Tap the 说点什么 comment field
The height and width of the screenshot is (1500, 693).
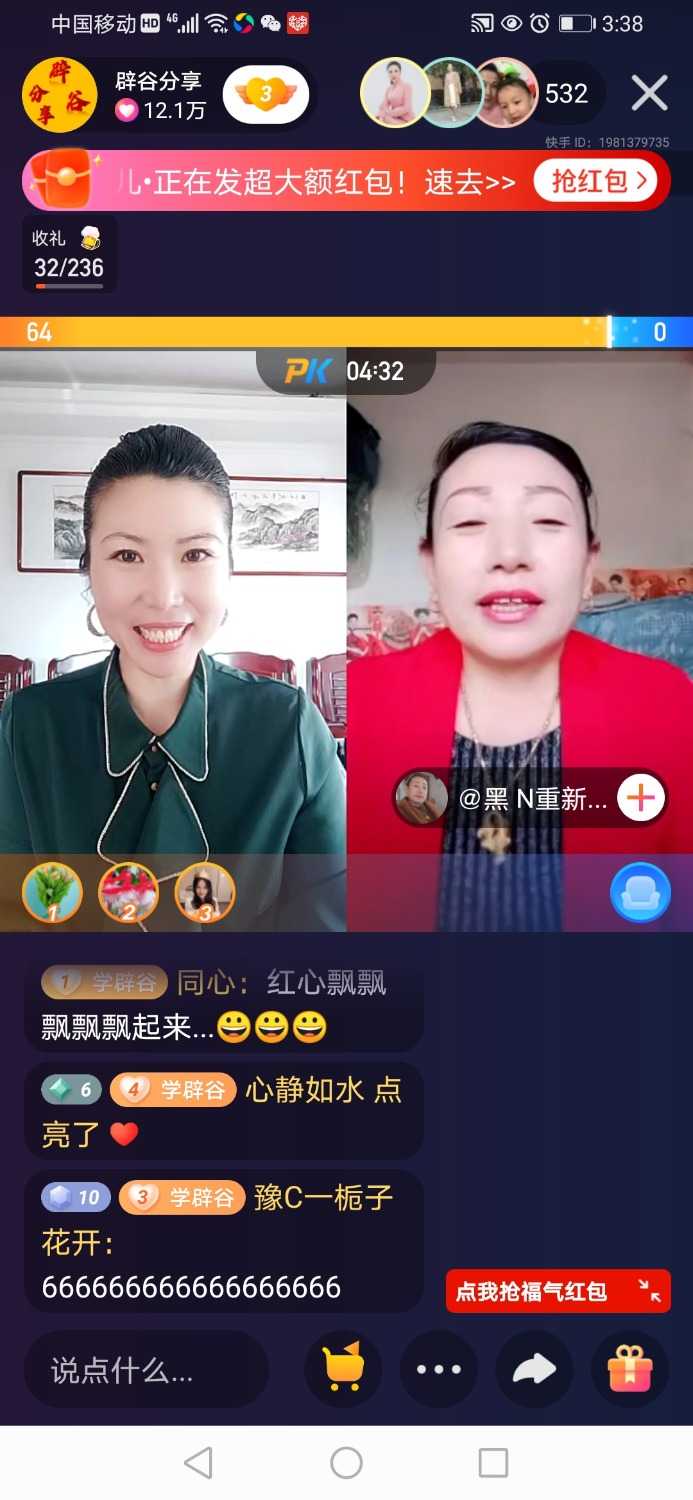(146, 1370)
